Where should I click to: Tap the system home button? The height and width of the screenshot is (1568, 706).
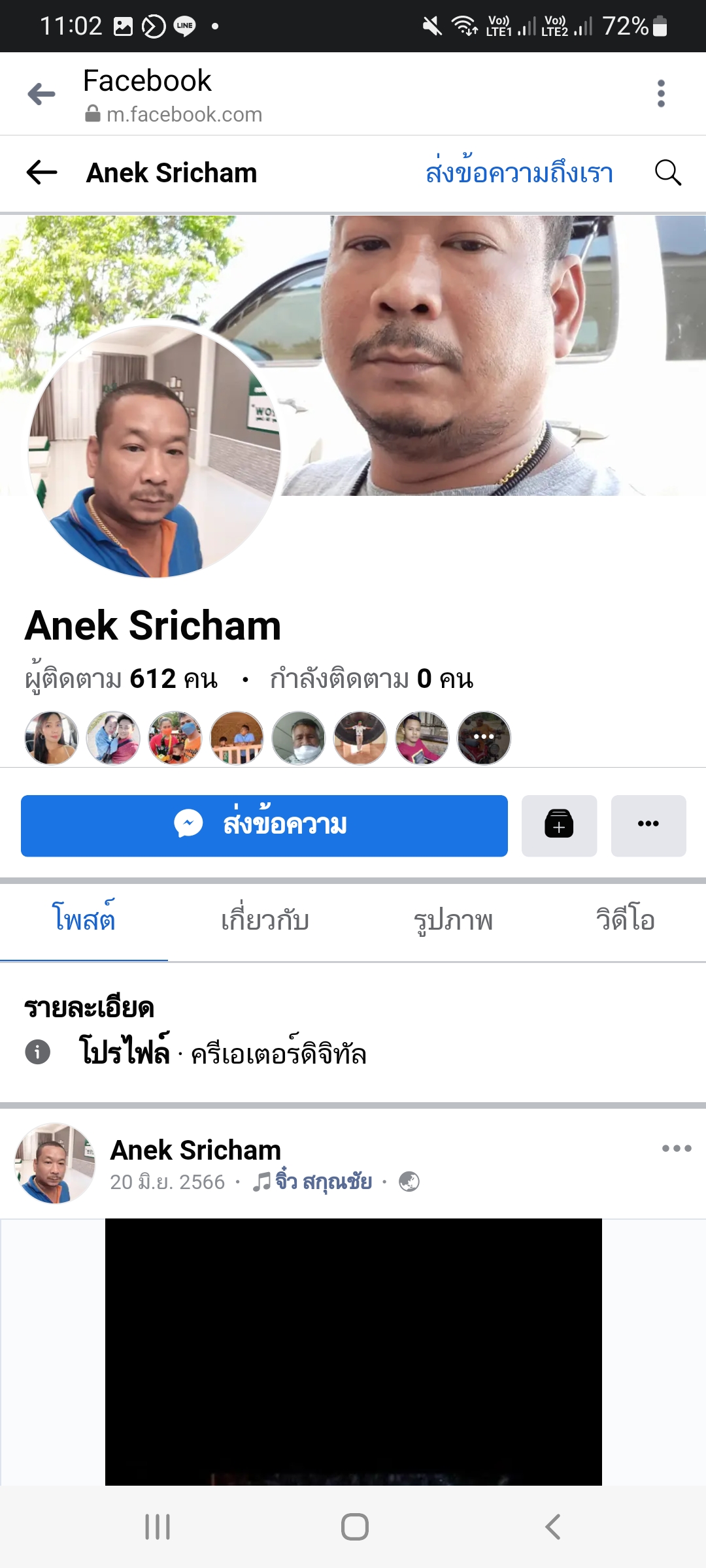pos(354,1527)
